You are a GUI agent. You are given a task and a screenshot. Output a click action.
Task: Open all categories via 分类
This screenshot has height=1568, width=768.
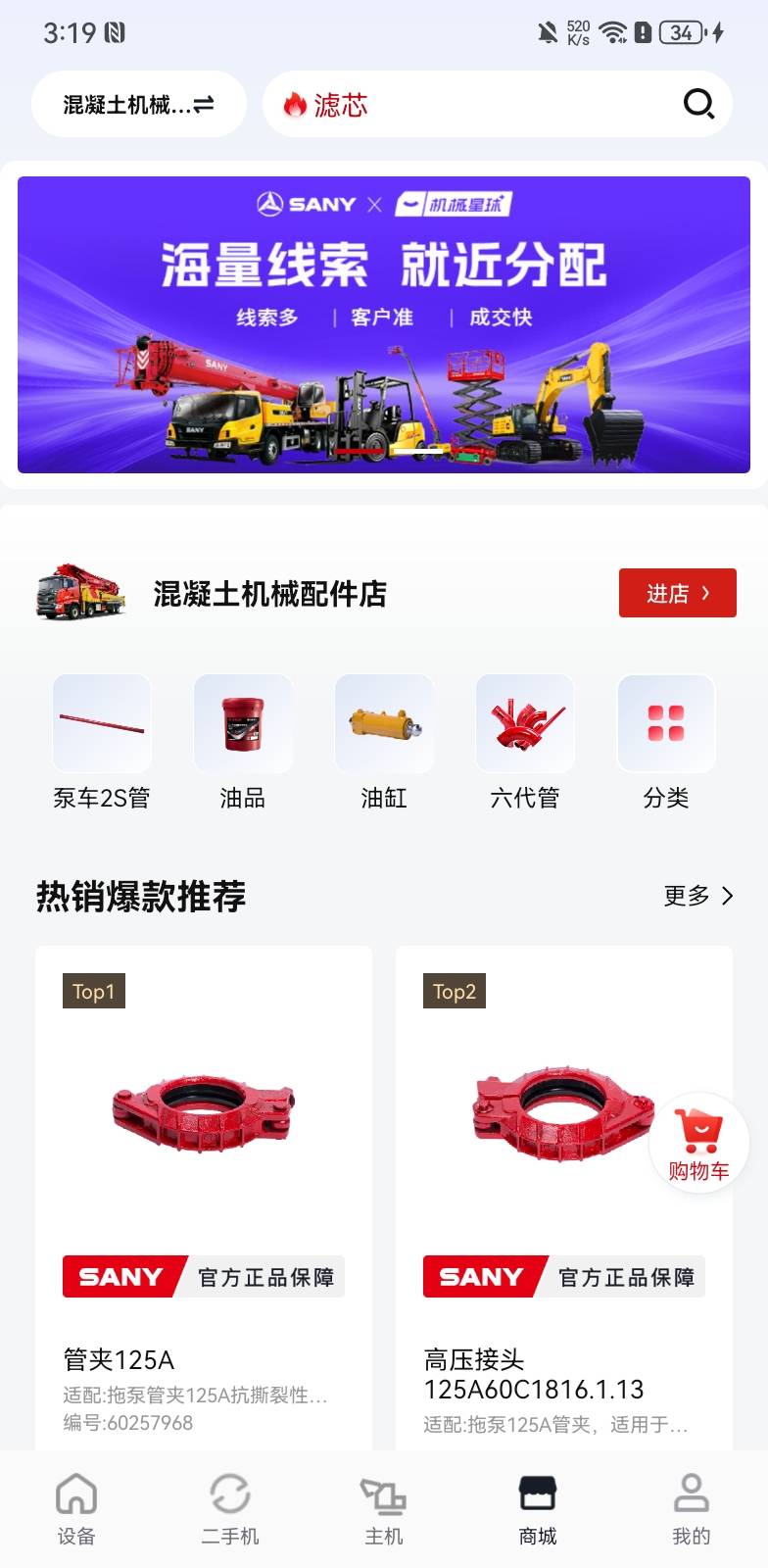click(666, 742)
